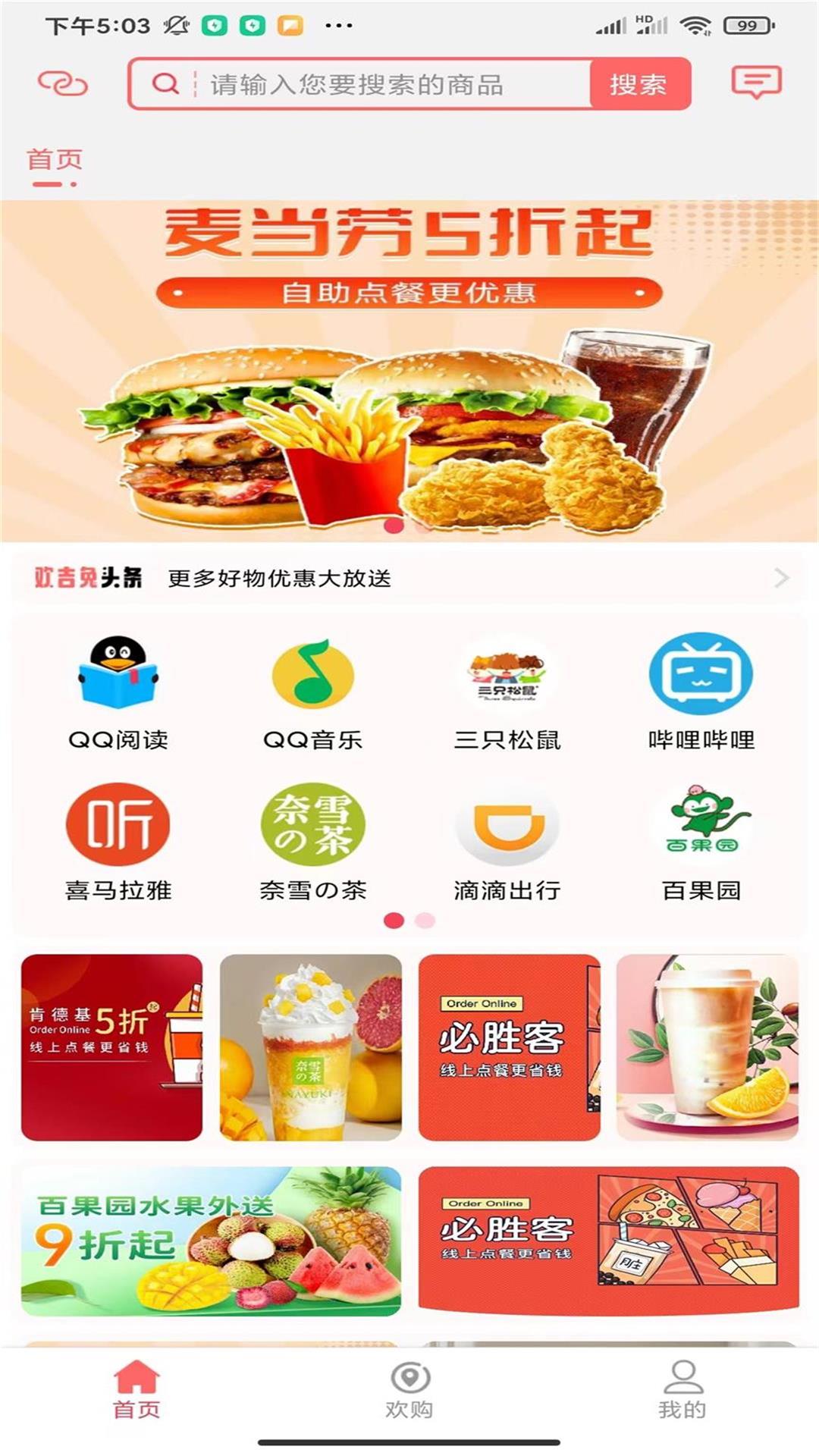Open the 百果园水果外送 9折起 banner
This screenshot has width=819, height=1456.
pyautogui.click(x=211, y=1241)
